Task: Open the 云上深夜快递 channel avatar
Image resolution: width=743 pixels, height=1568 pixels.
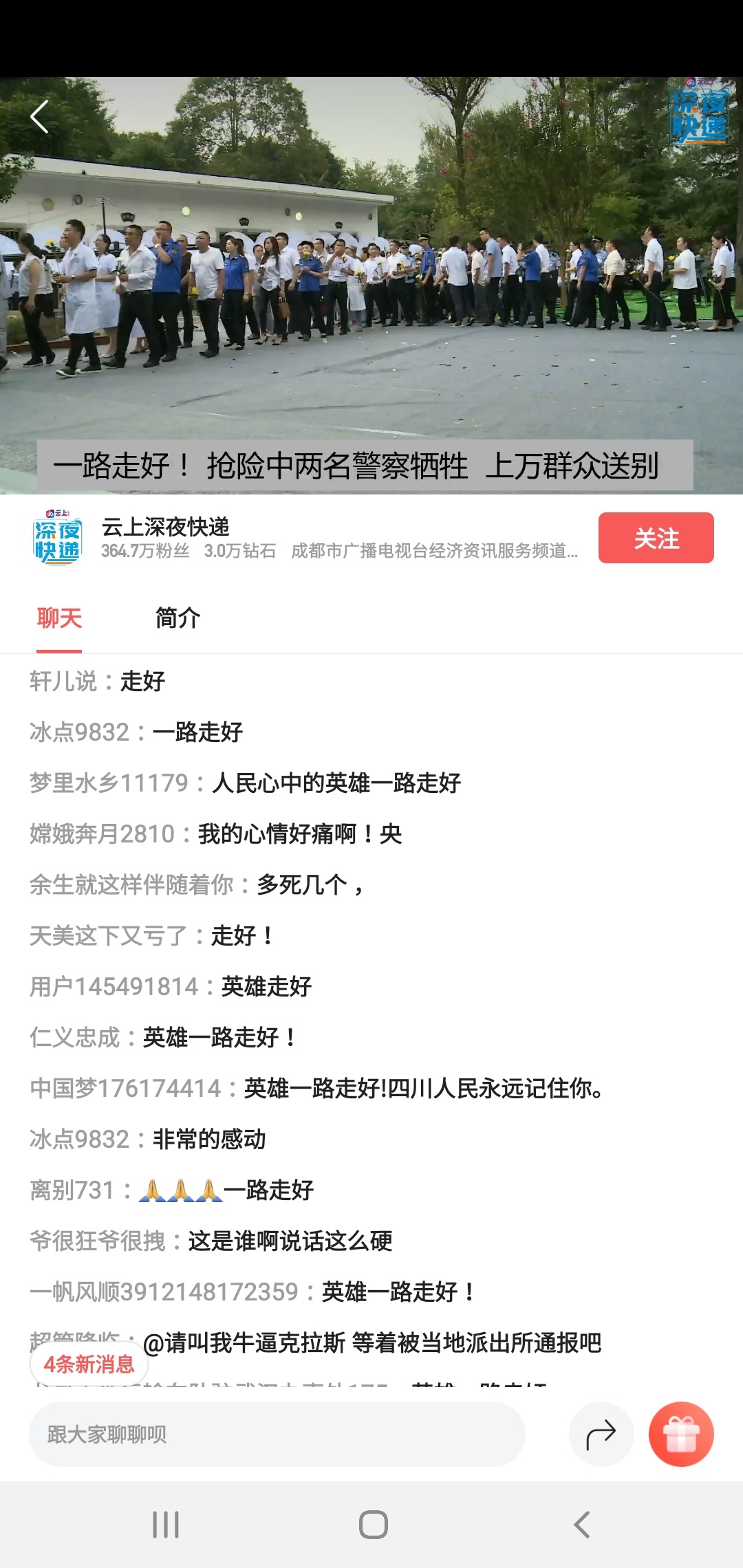Action: [x=58, y=538]
